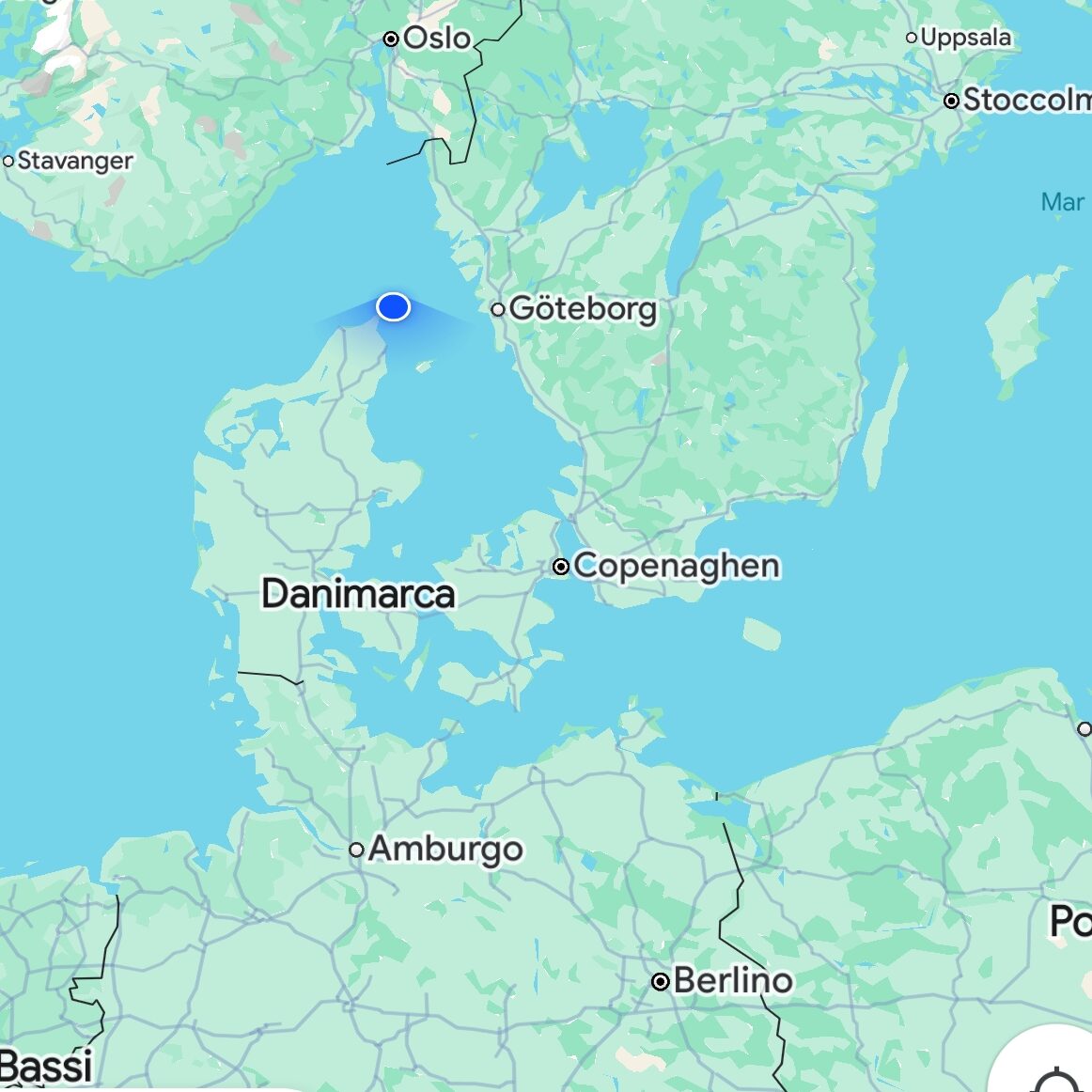Tap the Danimarca country label
Screen dimensions: 1092x1092
tap(358, 594)
